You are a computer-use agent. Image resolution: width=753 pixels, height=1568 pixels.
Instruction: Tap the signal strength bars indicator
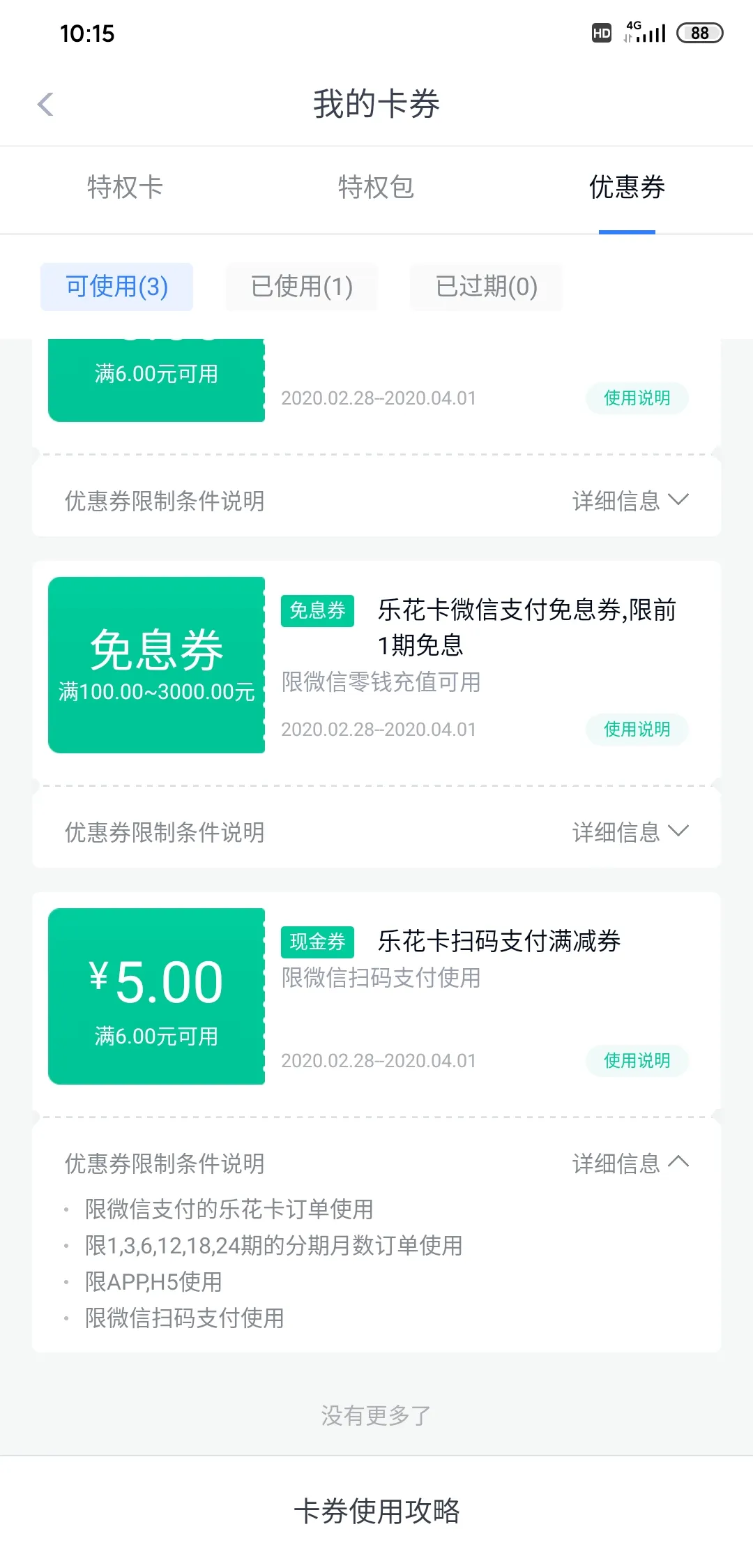click(650, 32)
